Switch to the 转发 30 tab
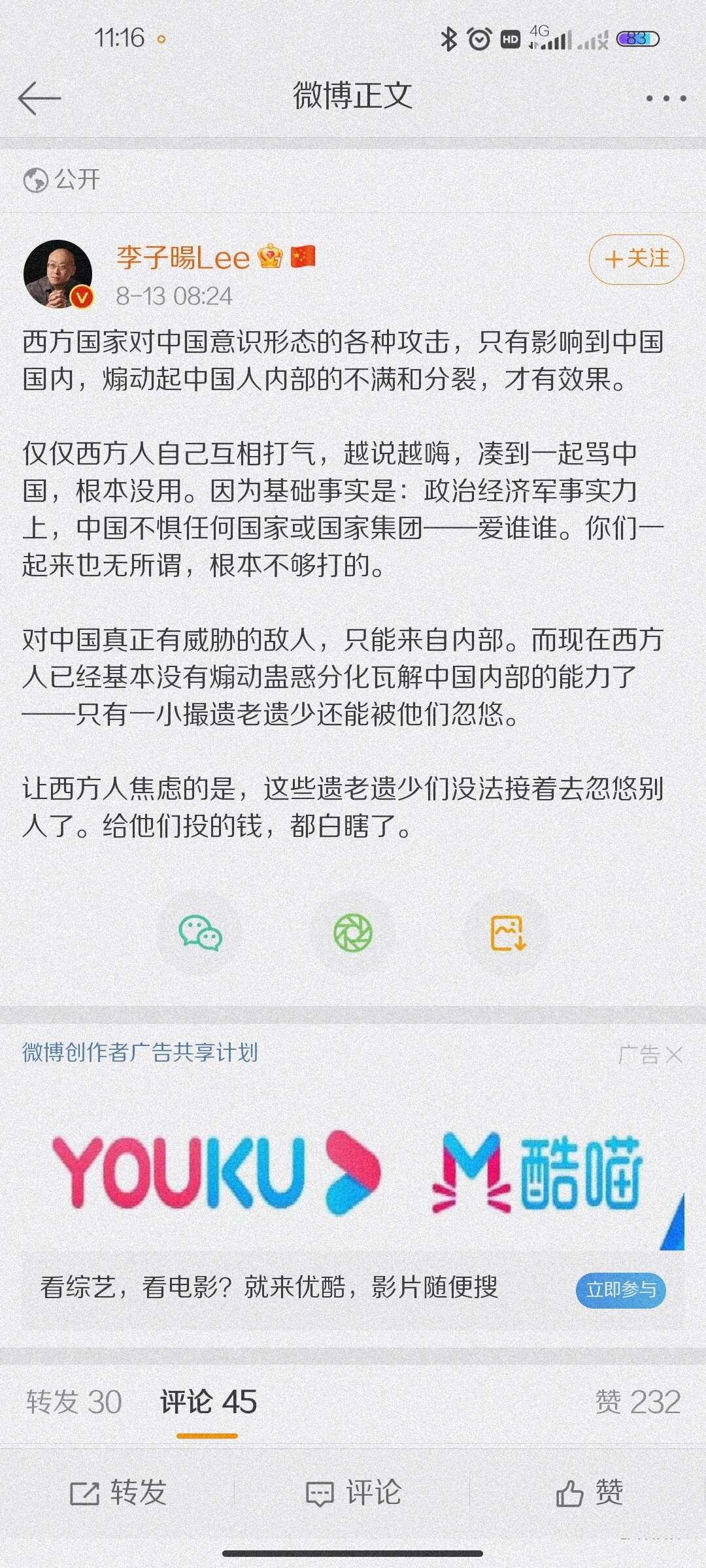 click(x=74, y=1402)
